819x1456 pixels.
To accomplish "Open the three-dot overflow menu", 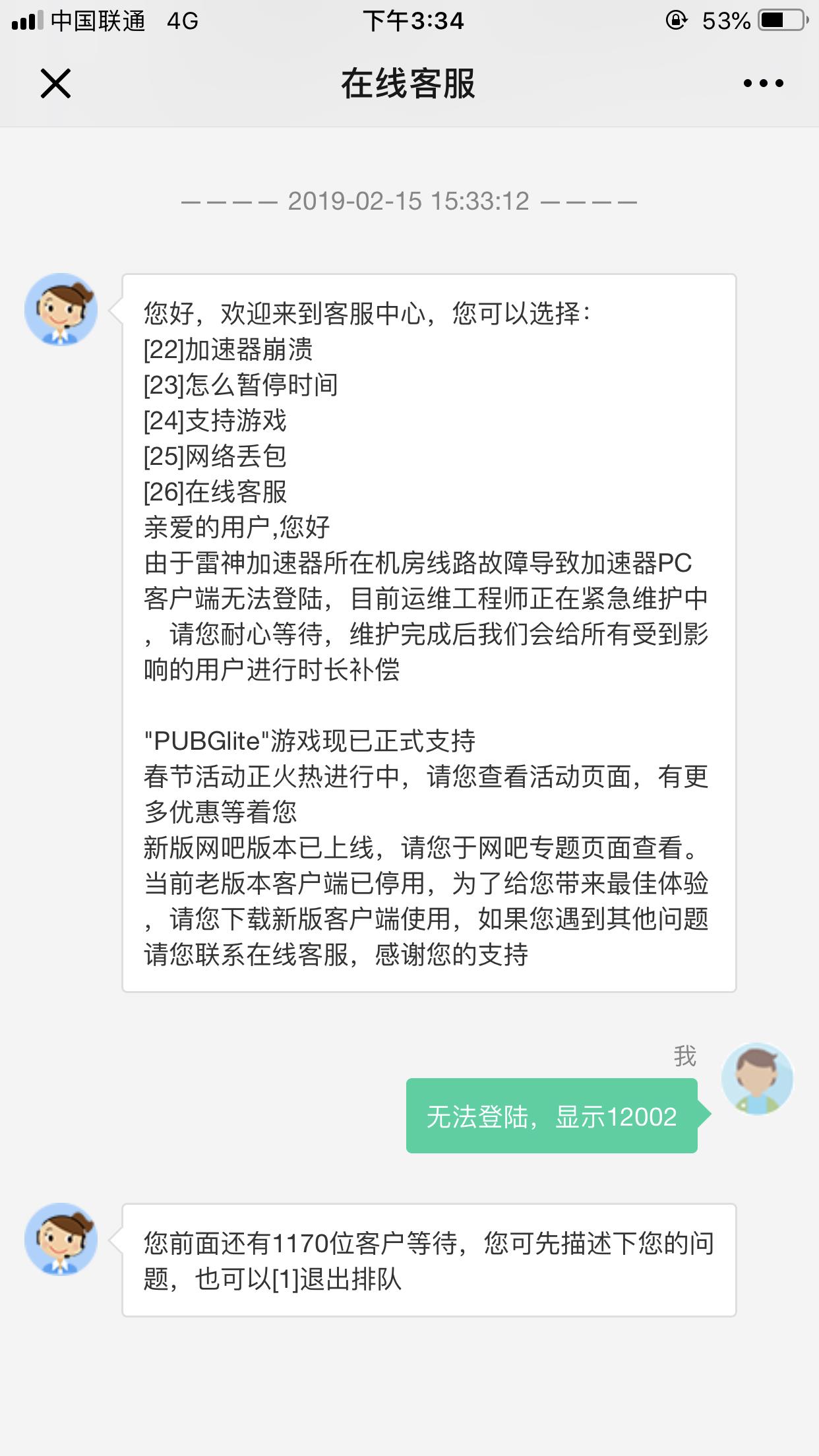I will [x=763, y=84].
